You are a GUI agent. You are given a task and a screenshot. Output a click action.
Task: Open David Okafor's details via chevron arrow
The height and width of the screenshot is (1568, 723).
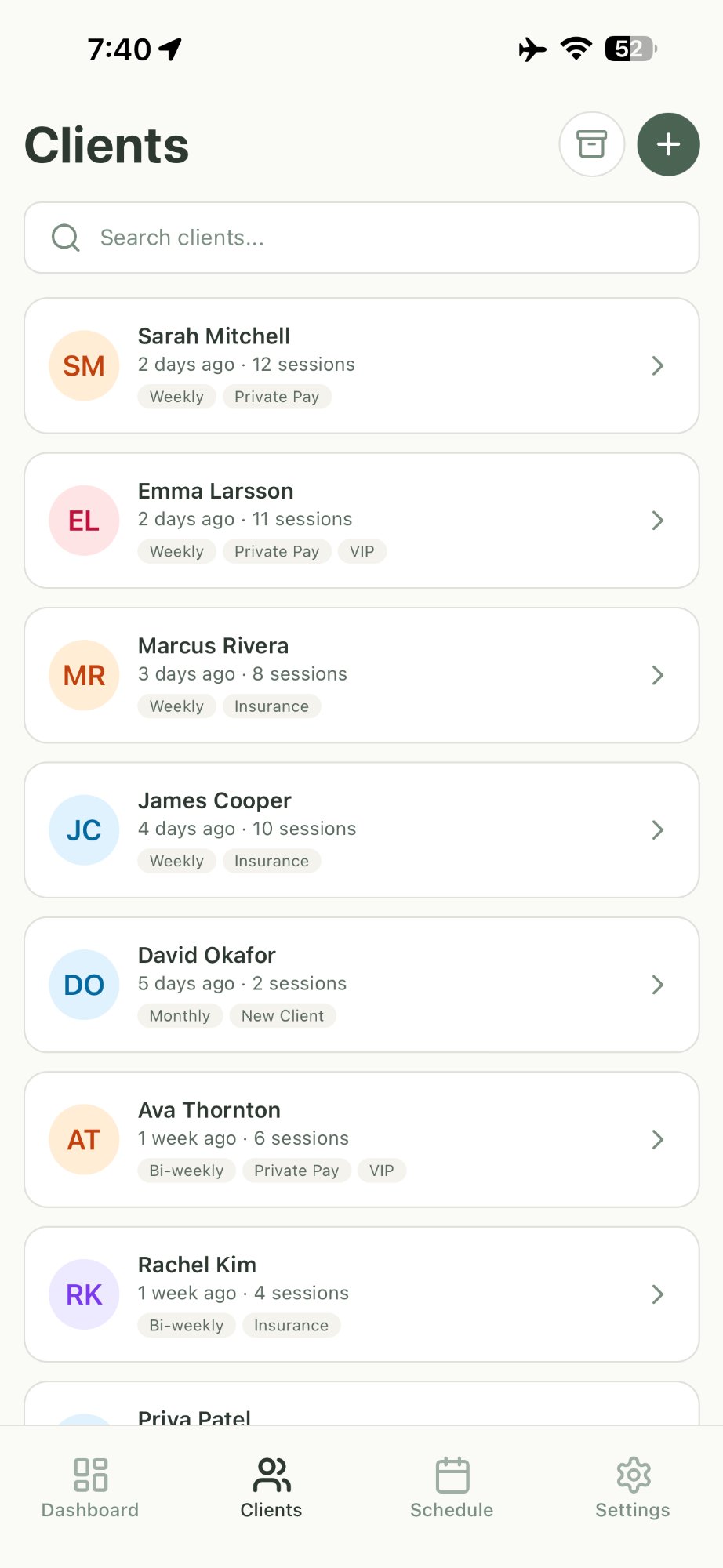(x=658, y=985)
